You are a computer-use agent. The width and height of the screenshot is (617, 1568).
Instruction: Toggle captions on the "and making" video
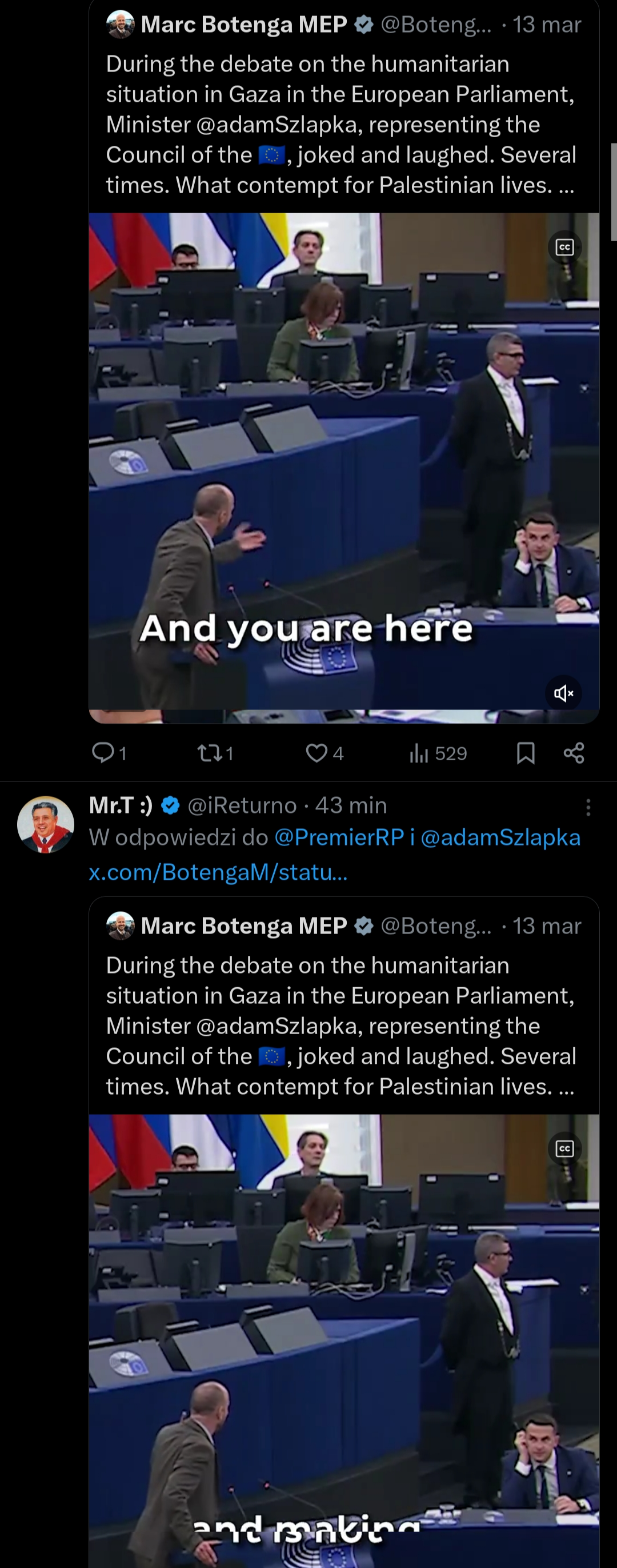click(x=564, y=1148)
